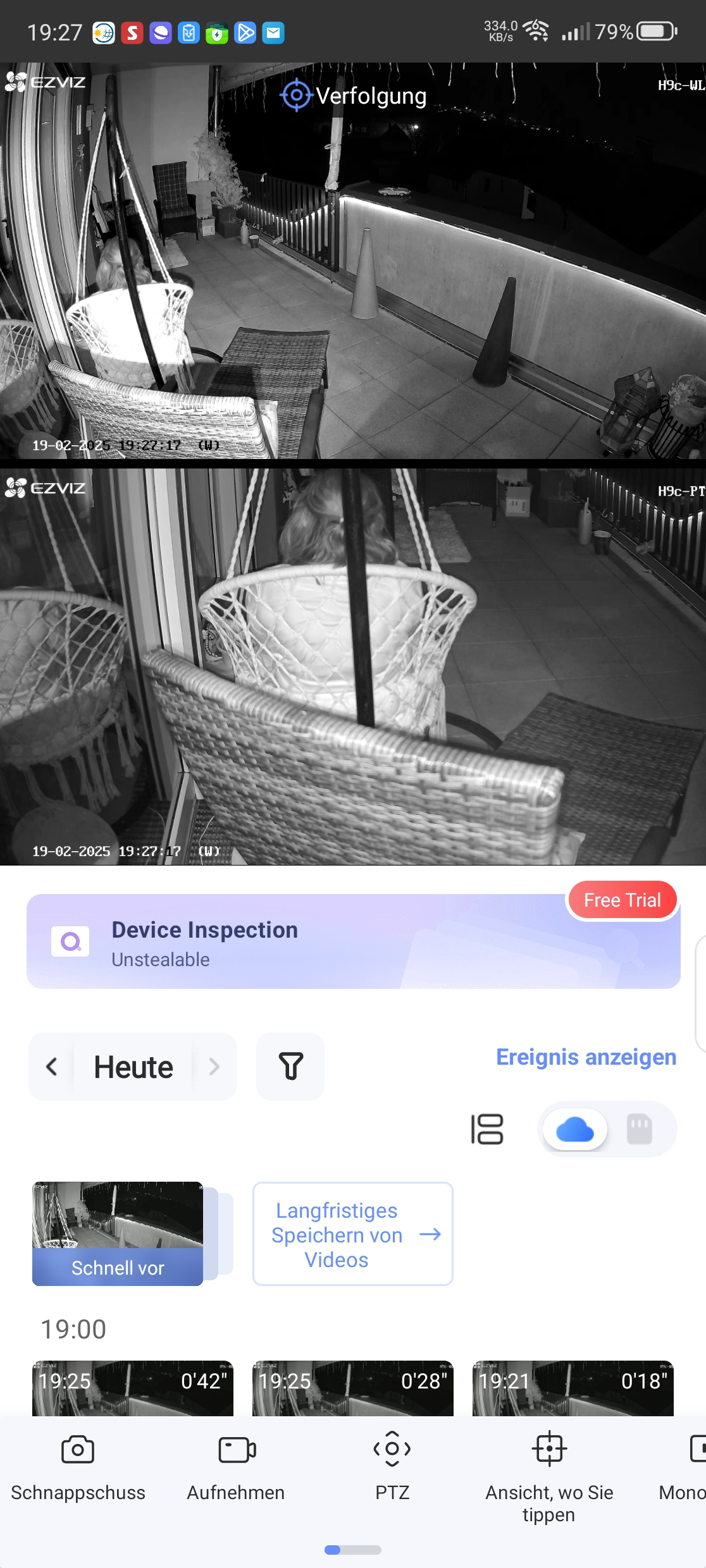Tap Ereignis anzeigen link
This screenshot has width=706, height=1568.
click(x=586, y=1057)
